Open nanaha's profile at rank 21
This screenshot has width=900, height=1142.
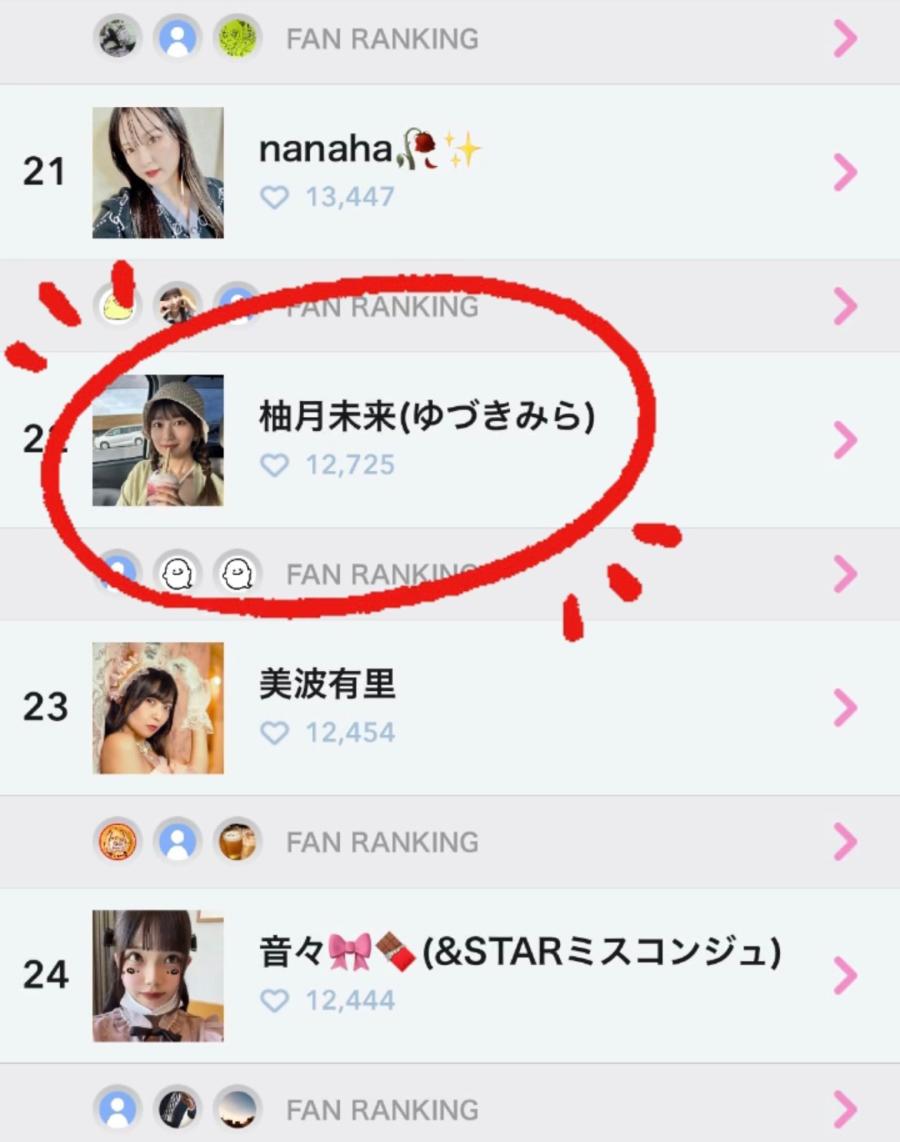[x=450, y=172]
